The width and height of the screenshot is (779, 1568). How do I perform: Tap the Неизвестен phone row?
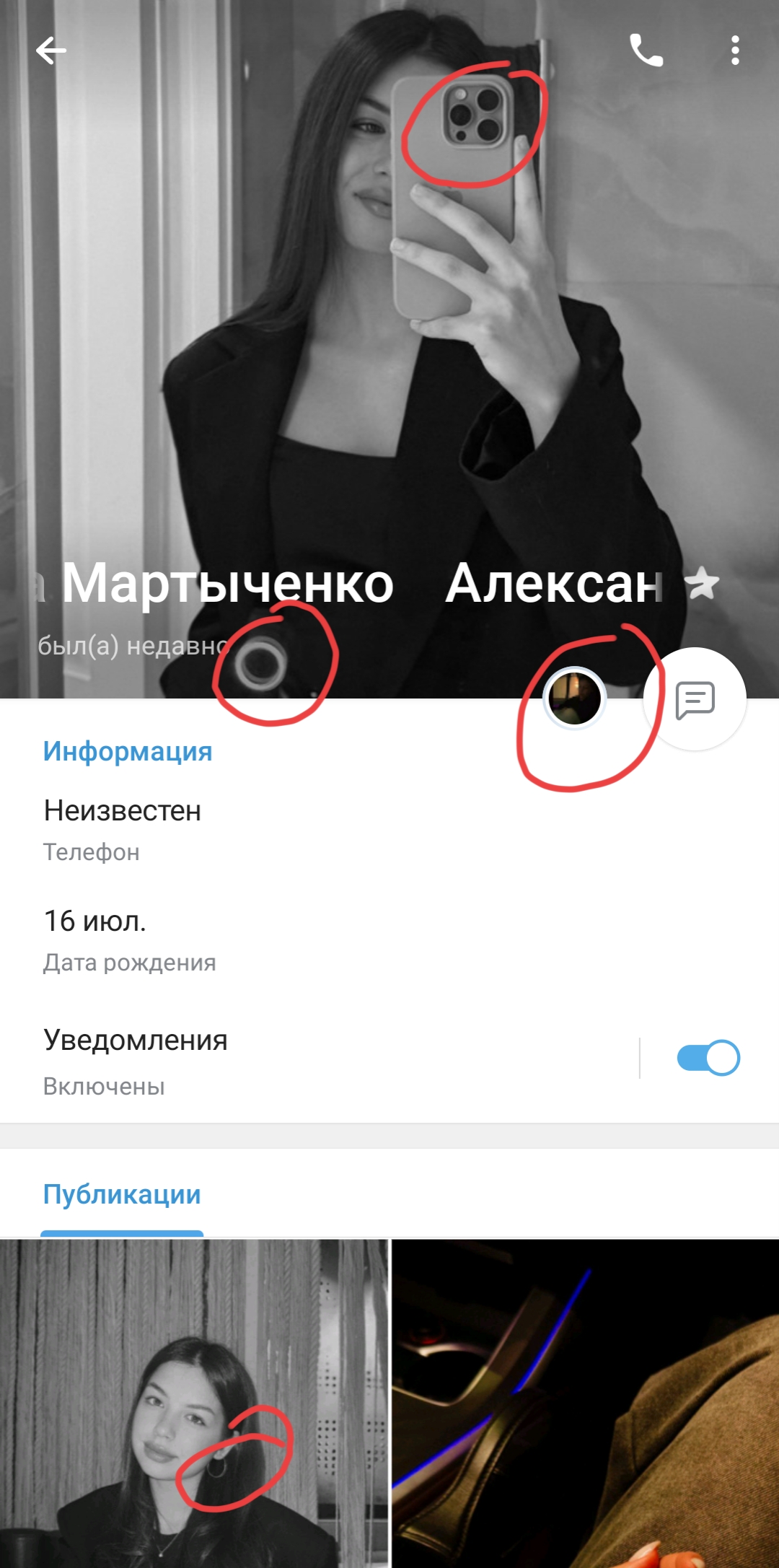[x=389, y=830]
